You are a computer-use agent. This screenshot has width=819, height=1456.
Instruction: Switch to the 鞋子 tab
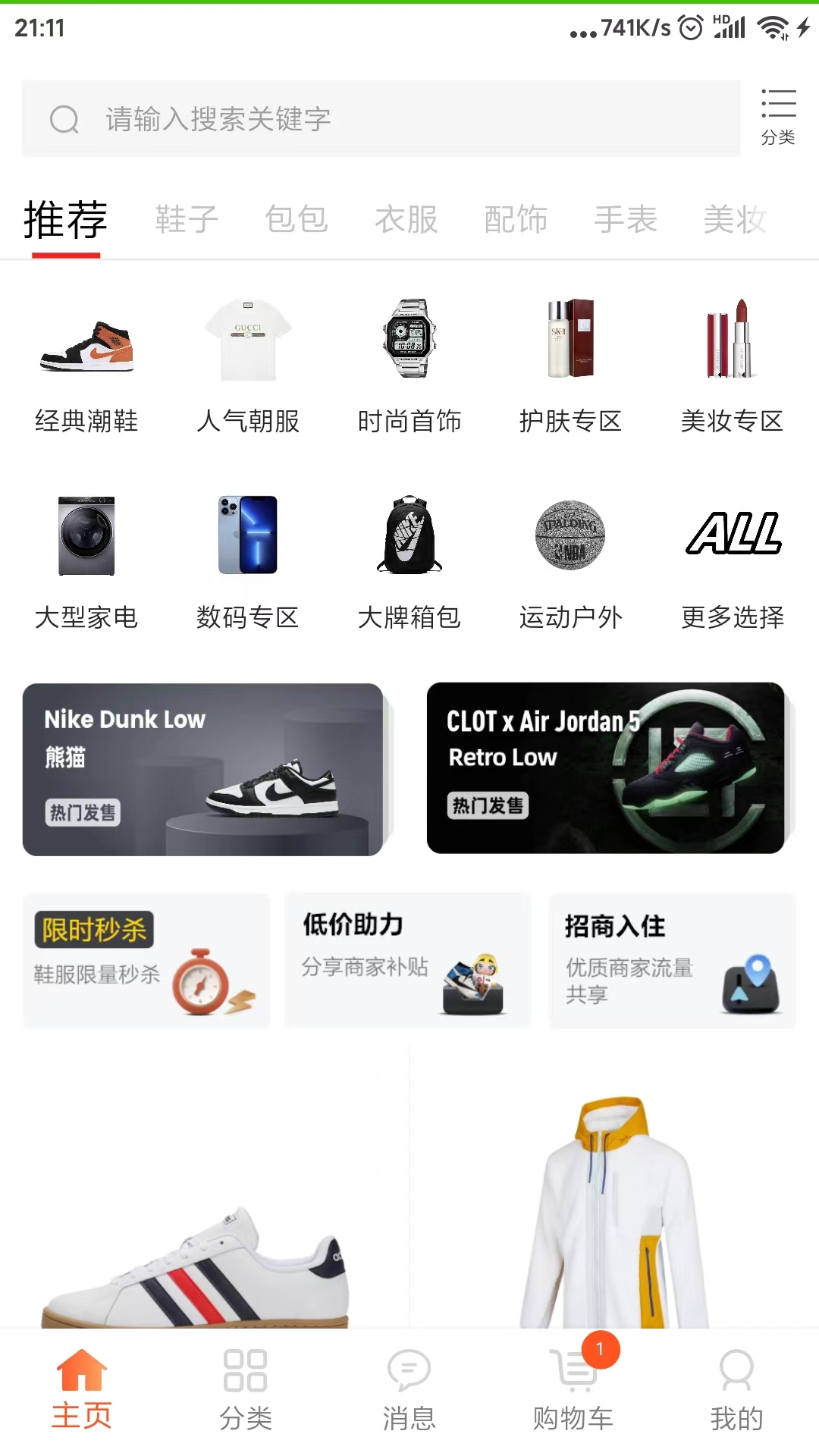187,220
